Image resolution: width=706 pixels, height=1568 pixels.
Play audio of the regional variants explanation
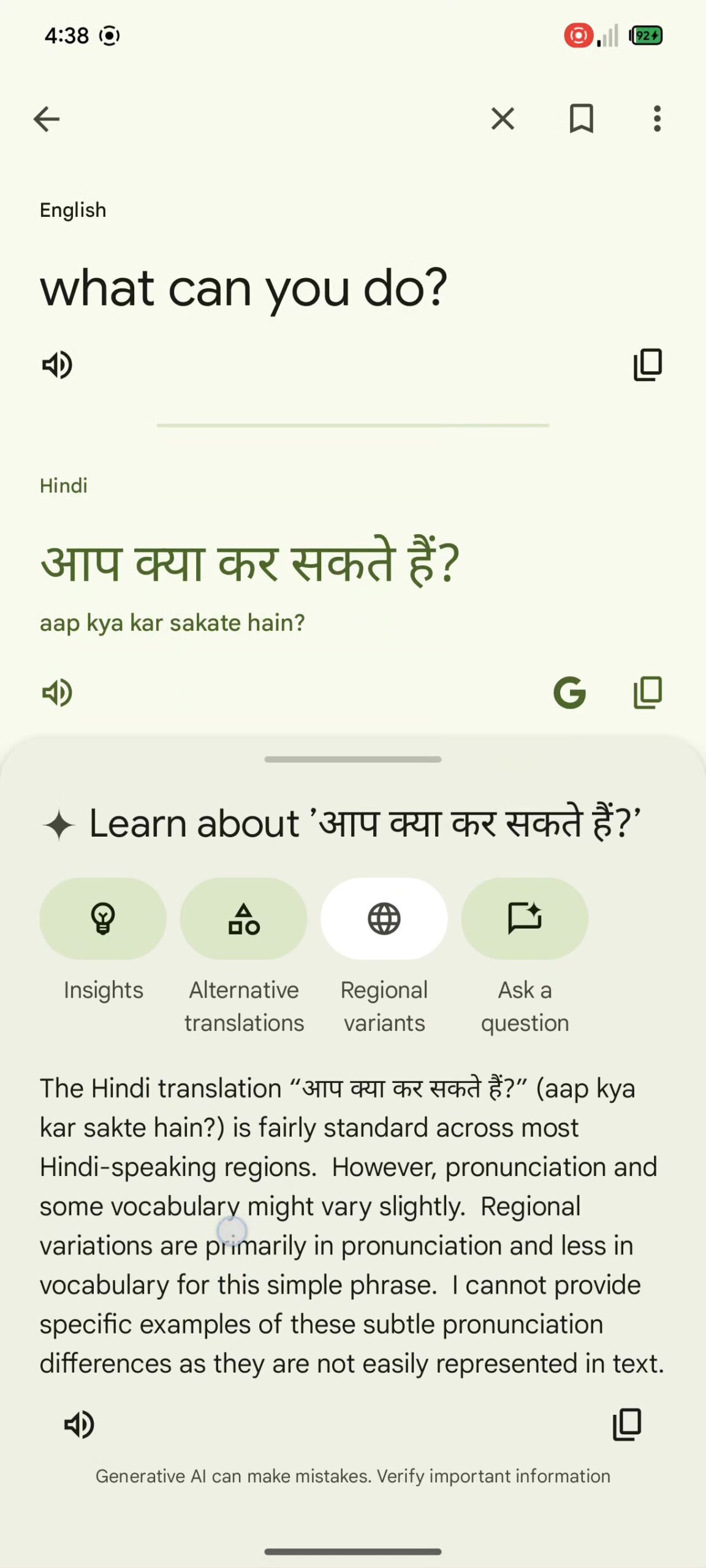coord(79,1425)
